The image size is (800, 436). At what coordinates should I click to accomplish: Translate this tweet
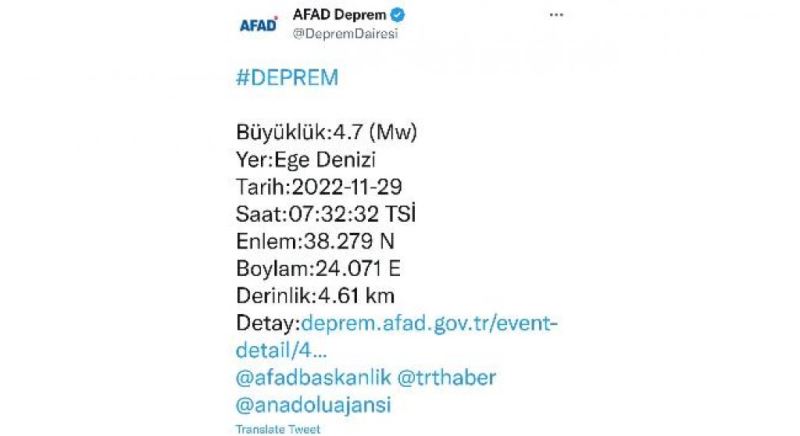pos(279,428)
